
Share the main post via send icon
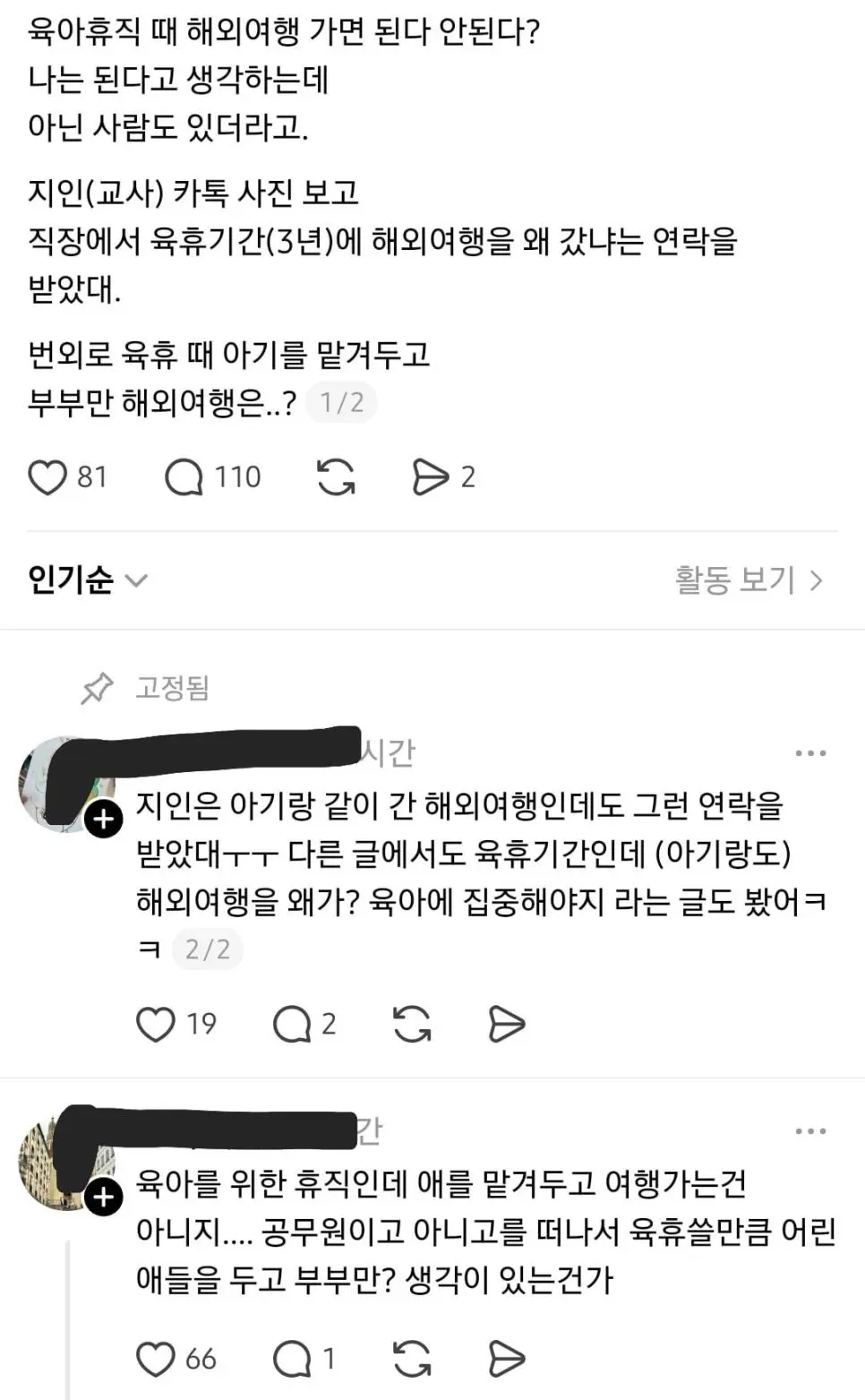click(x=430, y=477)
